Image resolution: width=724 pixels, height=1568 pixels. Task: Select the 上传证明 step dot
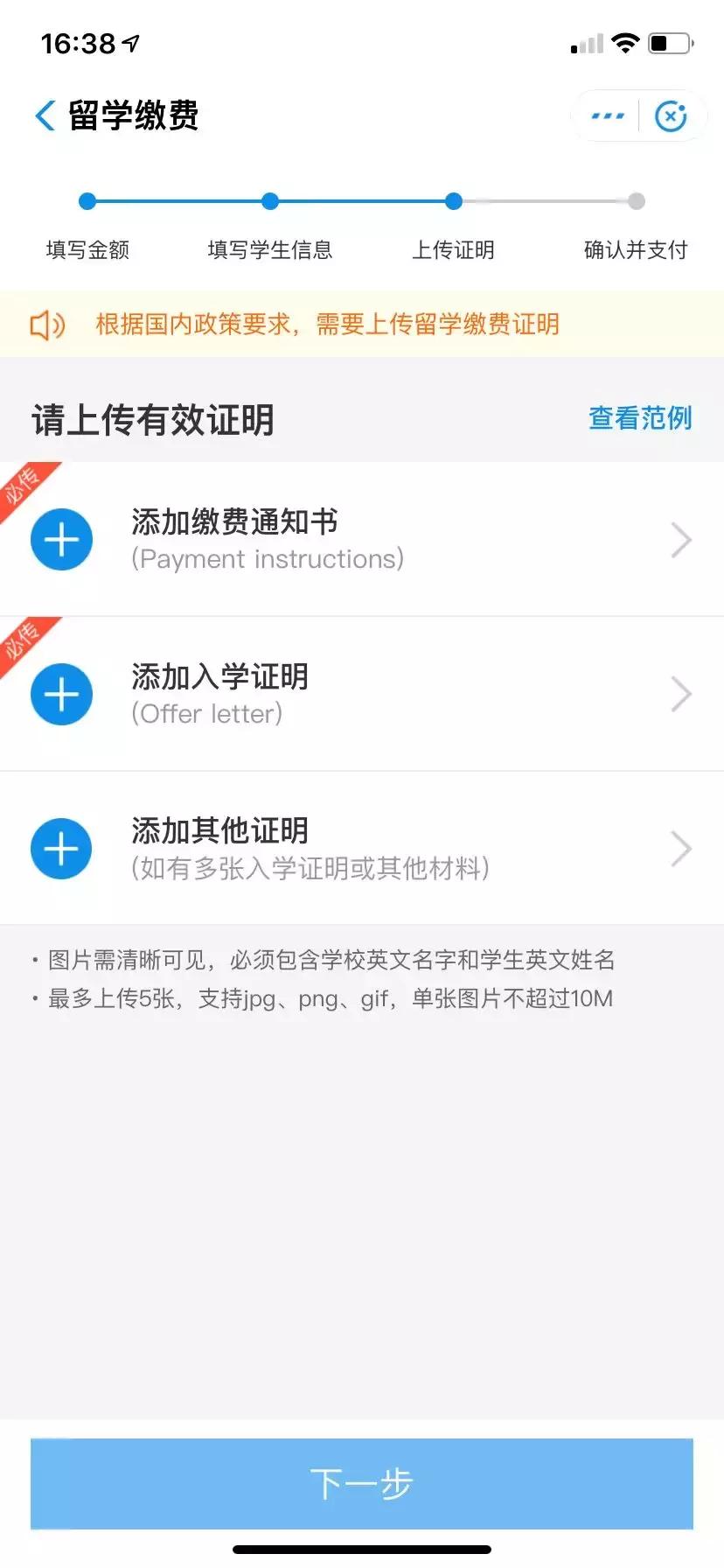click(x=454, y=201)
